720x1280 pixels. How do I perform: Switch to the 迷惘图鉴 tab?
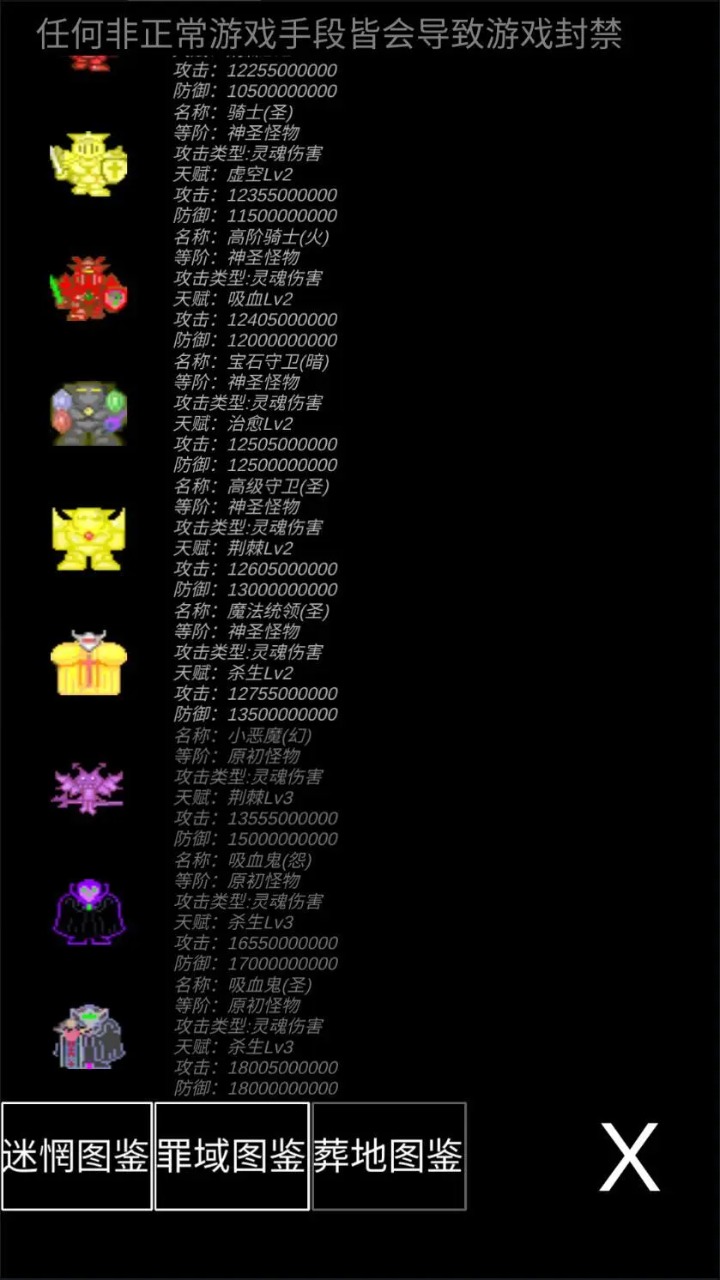pos(77,1156)
